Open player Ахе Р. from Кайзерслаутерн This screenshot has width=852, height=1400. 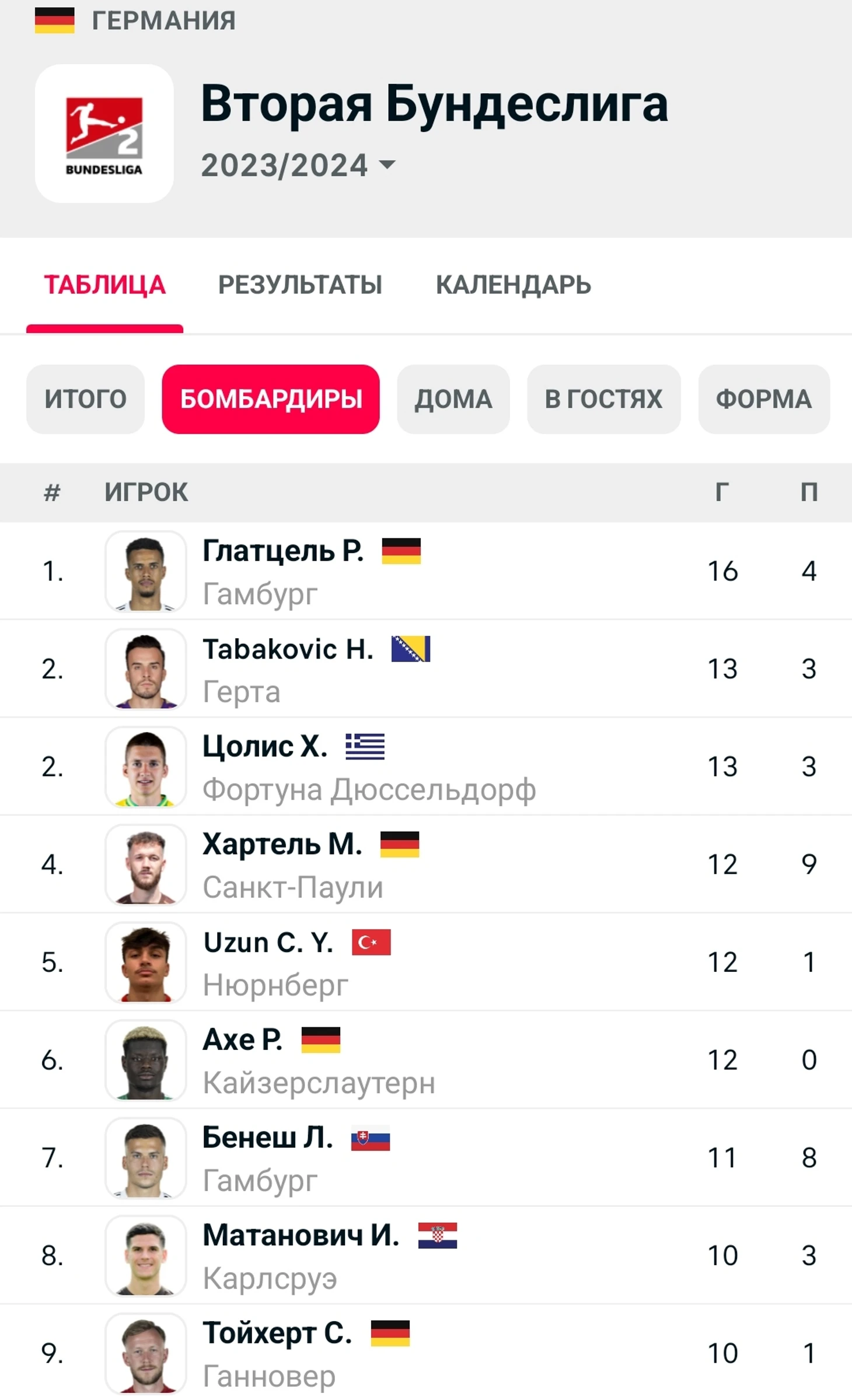click(243, 1040)
